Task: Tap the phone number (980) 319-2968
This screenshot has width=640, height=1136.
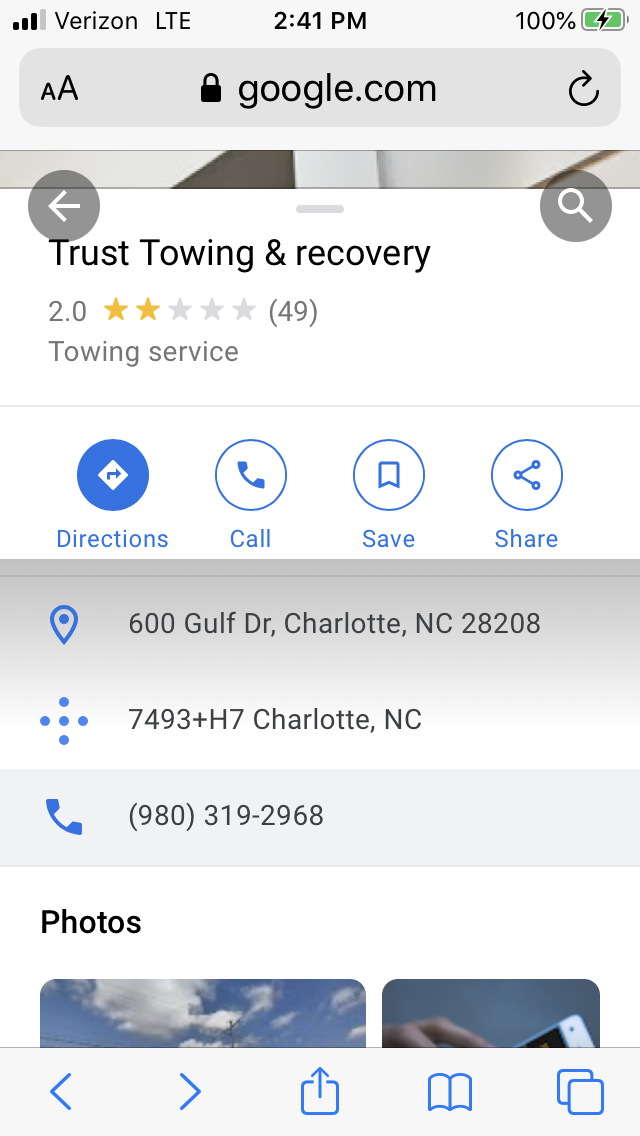Action: coord(226,816)
